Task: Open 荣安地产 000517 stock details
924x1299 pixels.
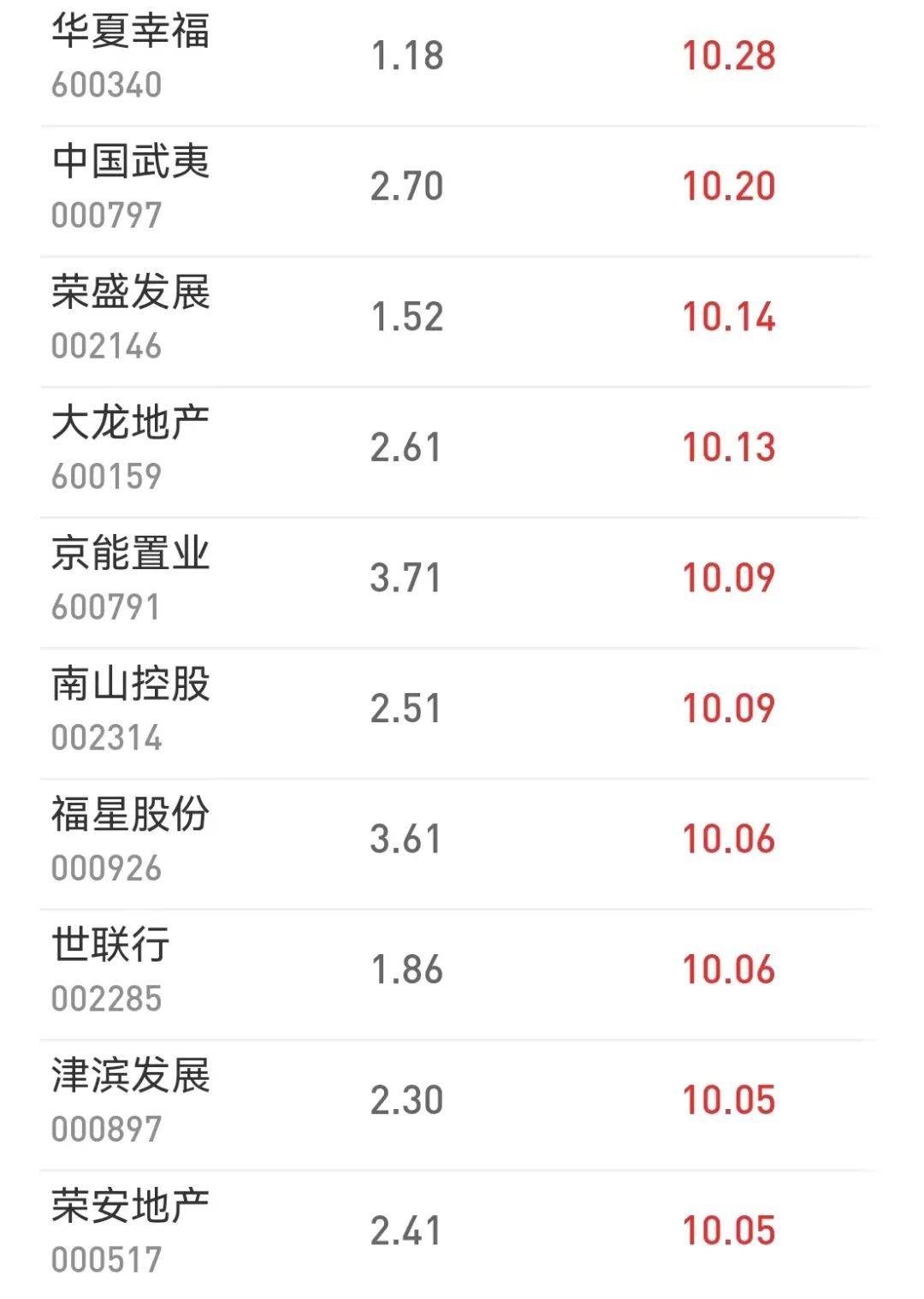Action: pyautogui.click(x=131, y=1231)
